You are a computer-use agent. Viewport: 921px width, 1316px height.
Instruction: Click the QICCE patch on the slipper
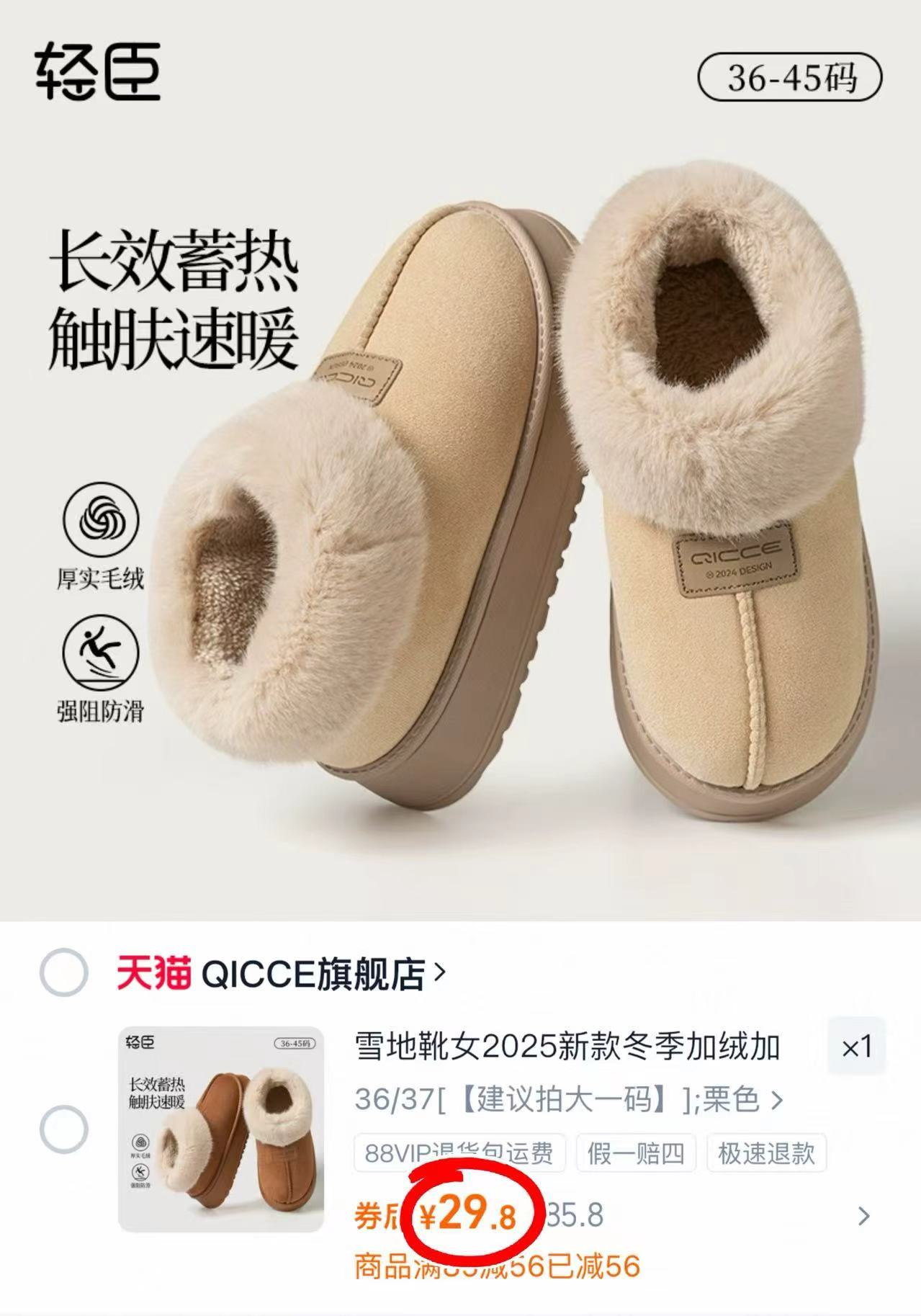736,562
